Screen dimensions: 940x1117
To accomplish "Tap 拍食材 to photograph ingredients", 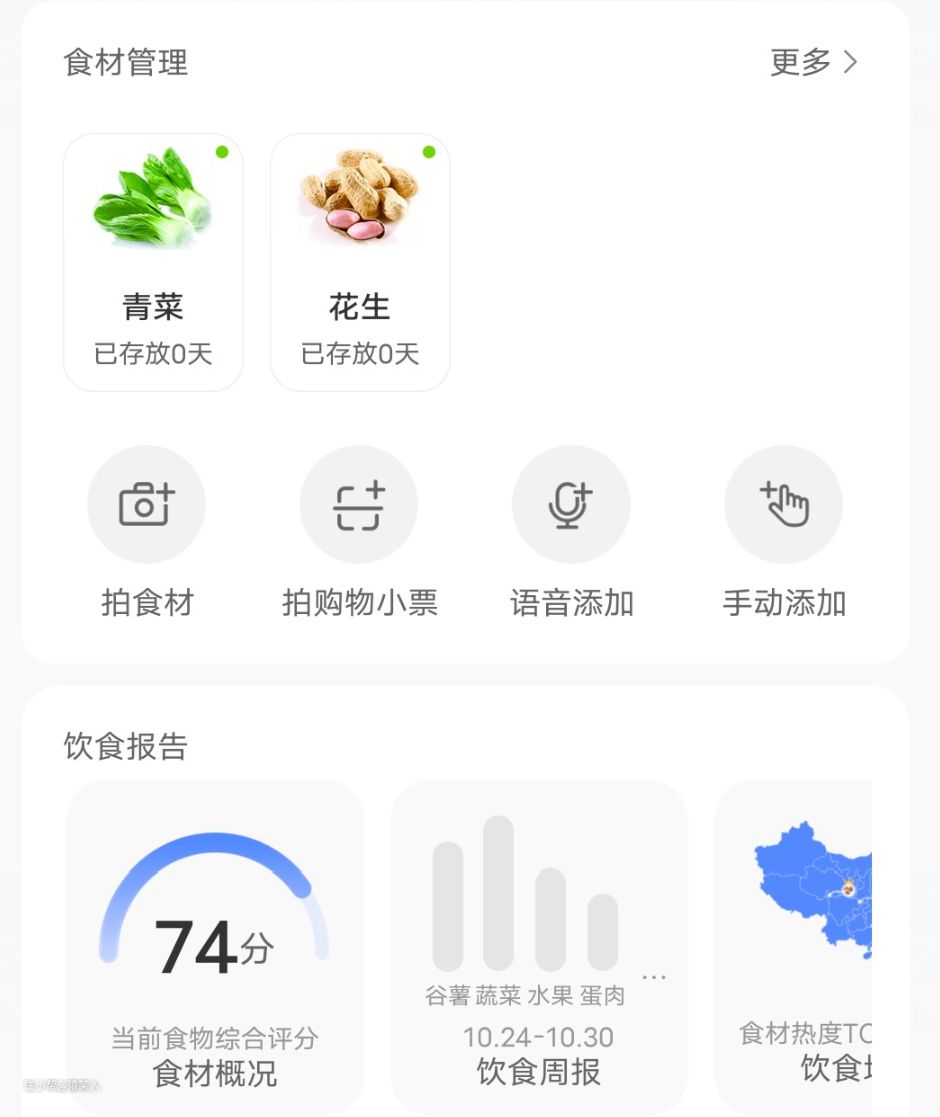I will 146,505.
